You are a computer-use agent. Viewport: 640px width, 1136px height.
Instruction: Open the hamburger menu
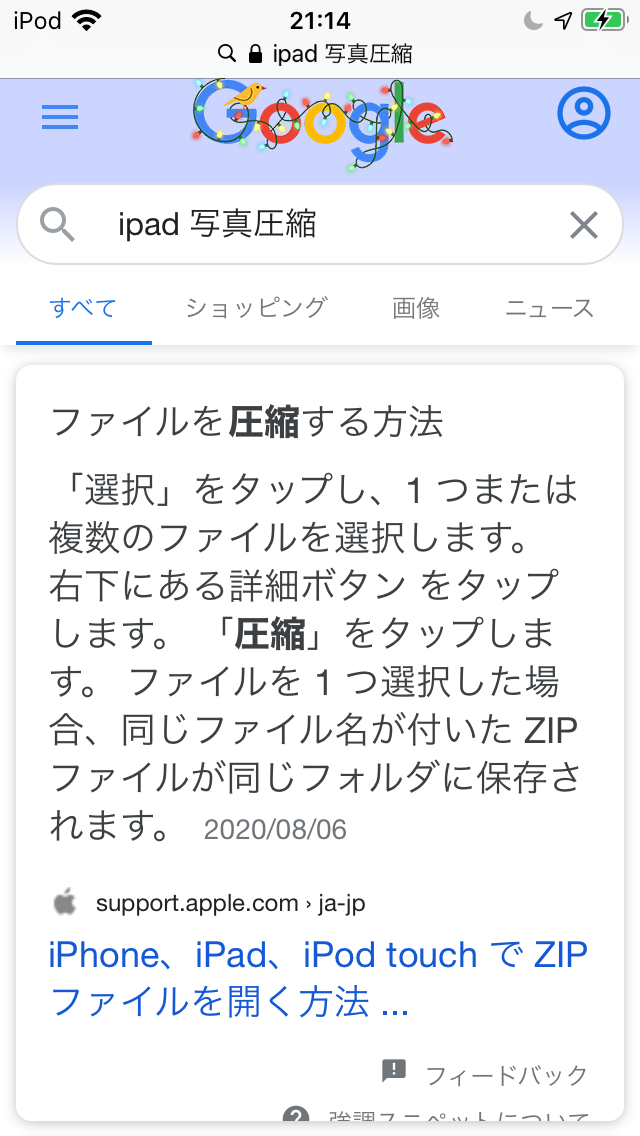(59, 117)
